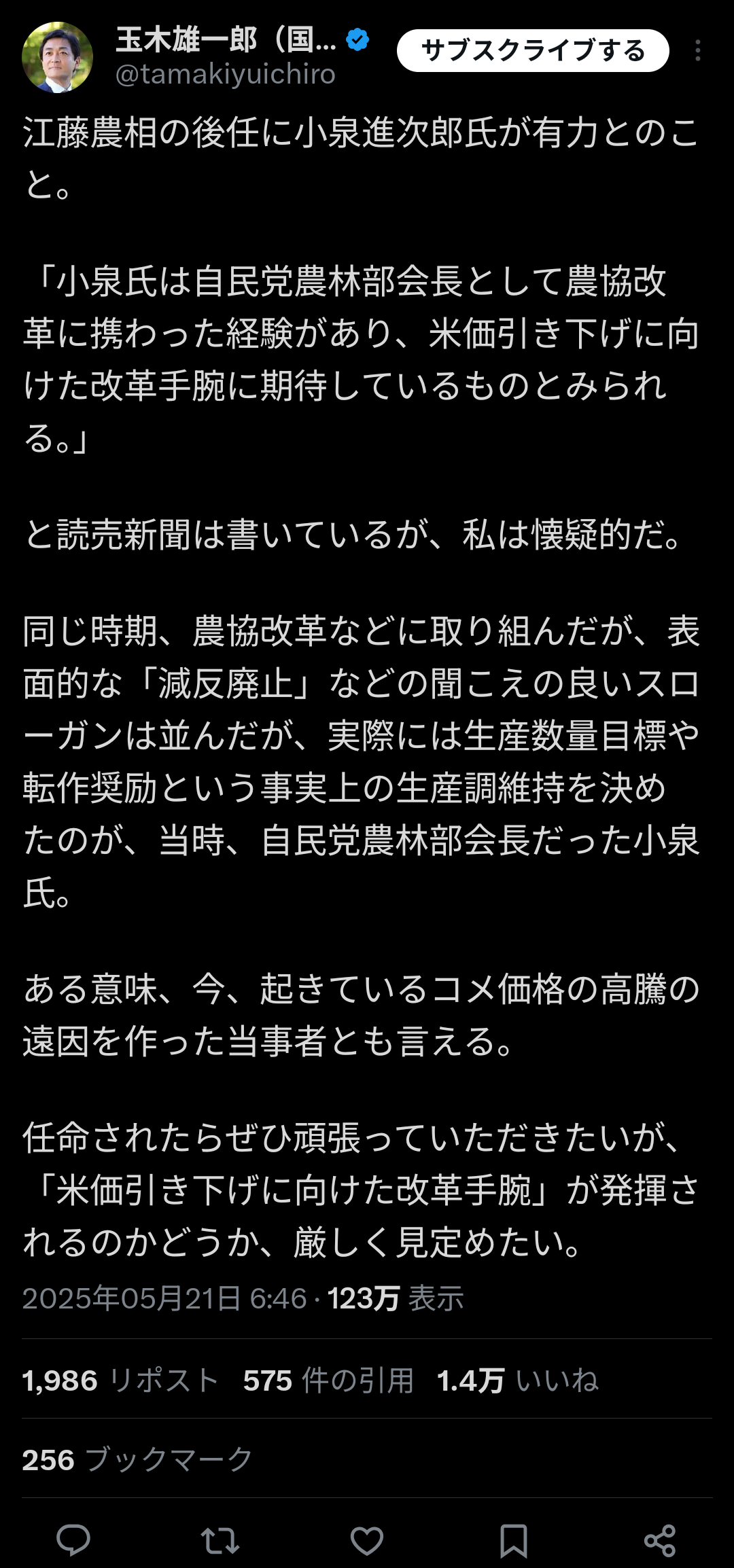Repost this post
Screen dimensions: 734x1568
[220, 1540]
